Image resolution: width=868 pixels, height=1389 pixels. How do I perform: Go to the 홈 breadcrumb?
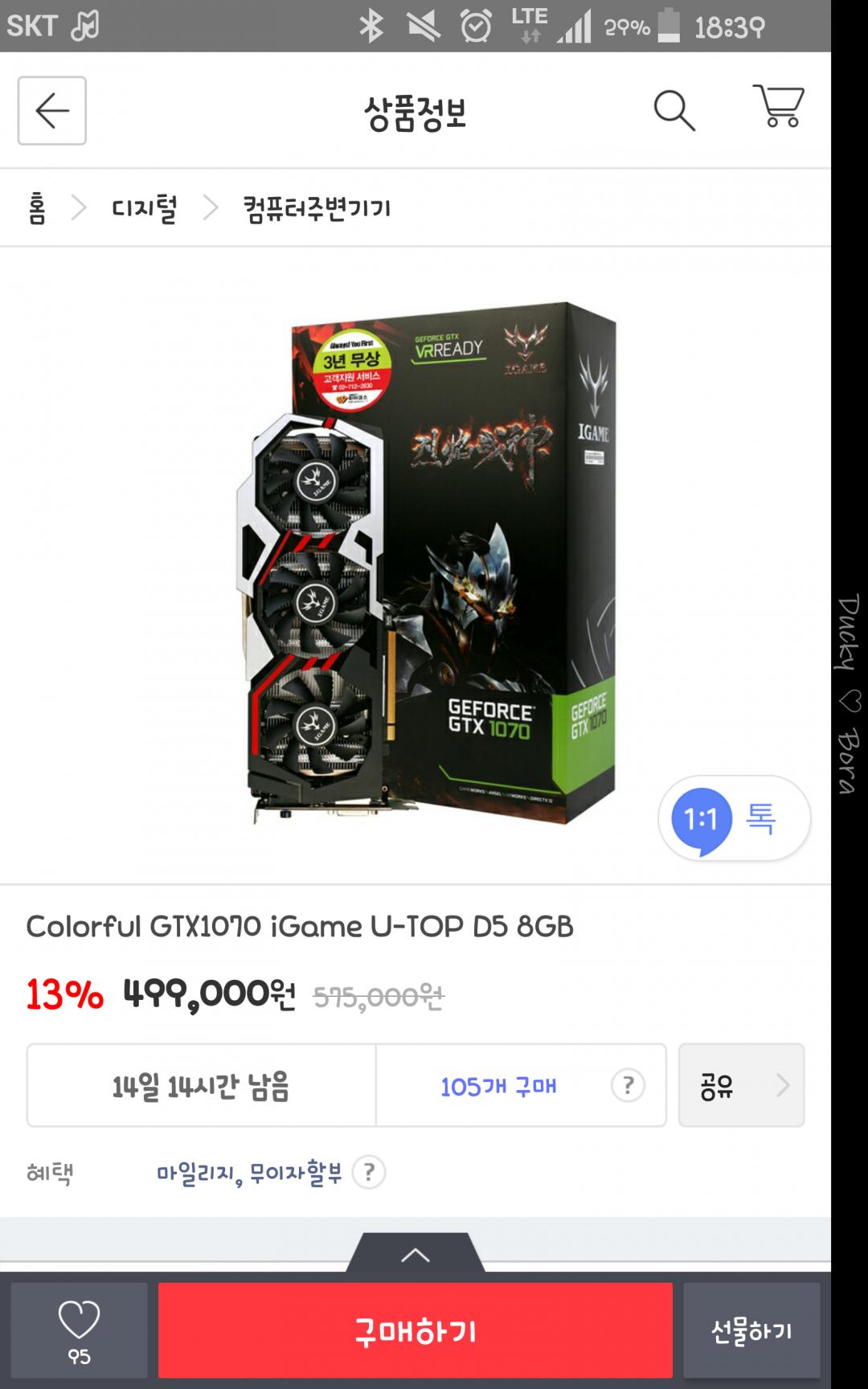37,209
